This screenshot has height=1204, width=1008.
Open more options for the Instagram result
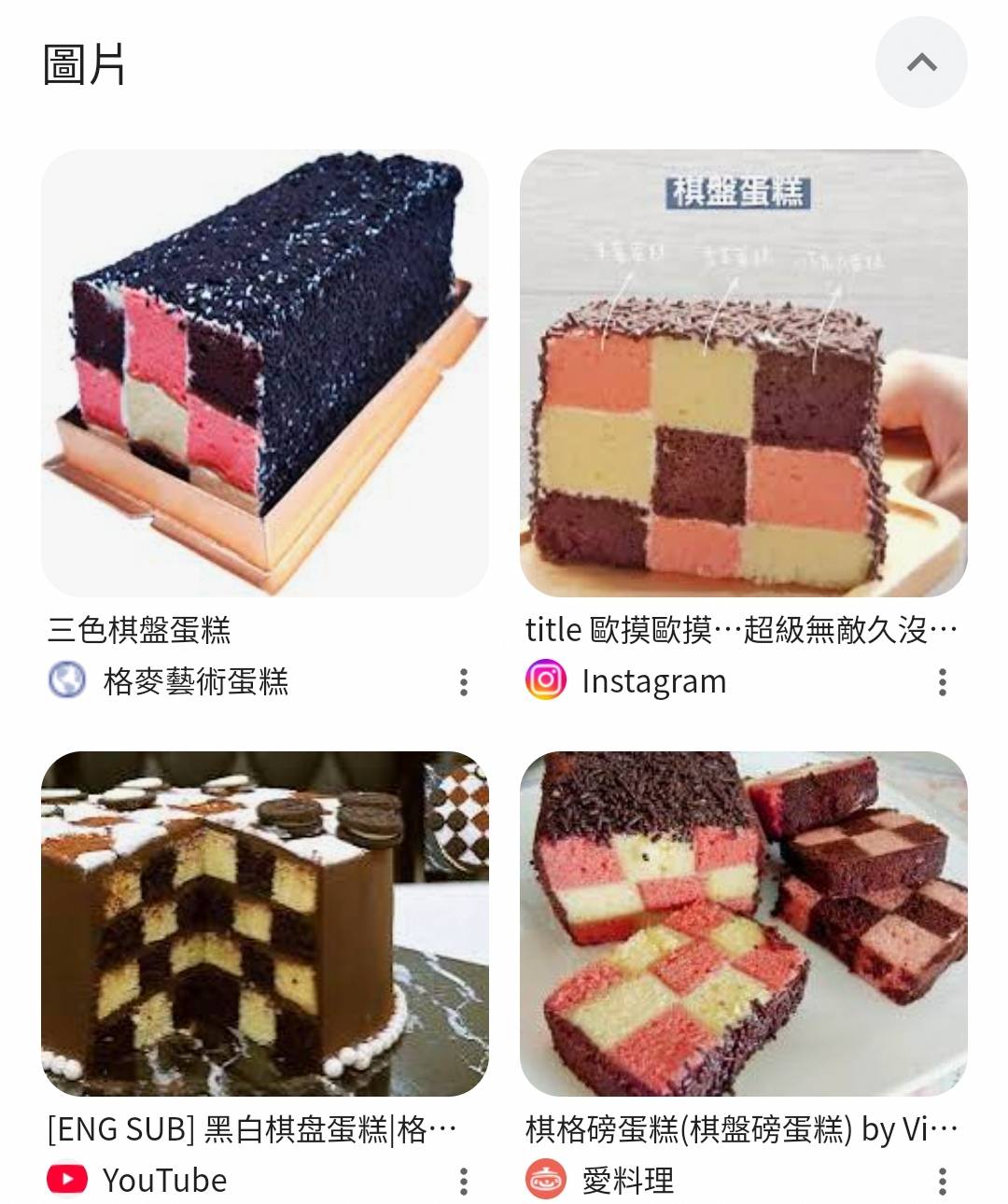point(943,682)
